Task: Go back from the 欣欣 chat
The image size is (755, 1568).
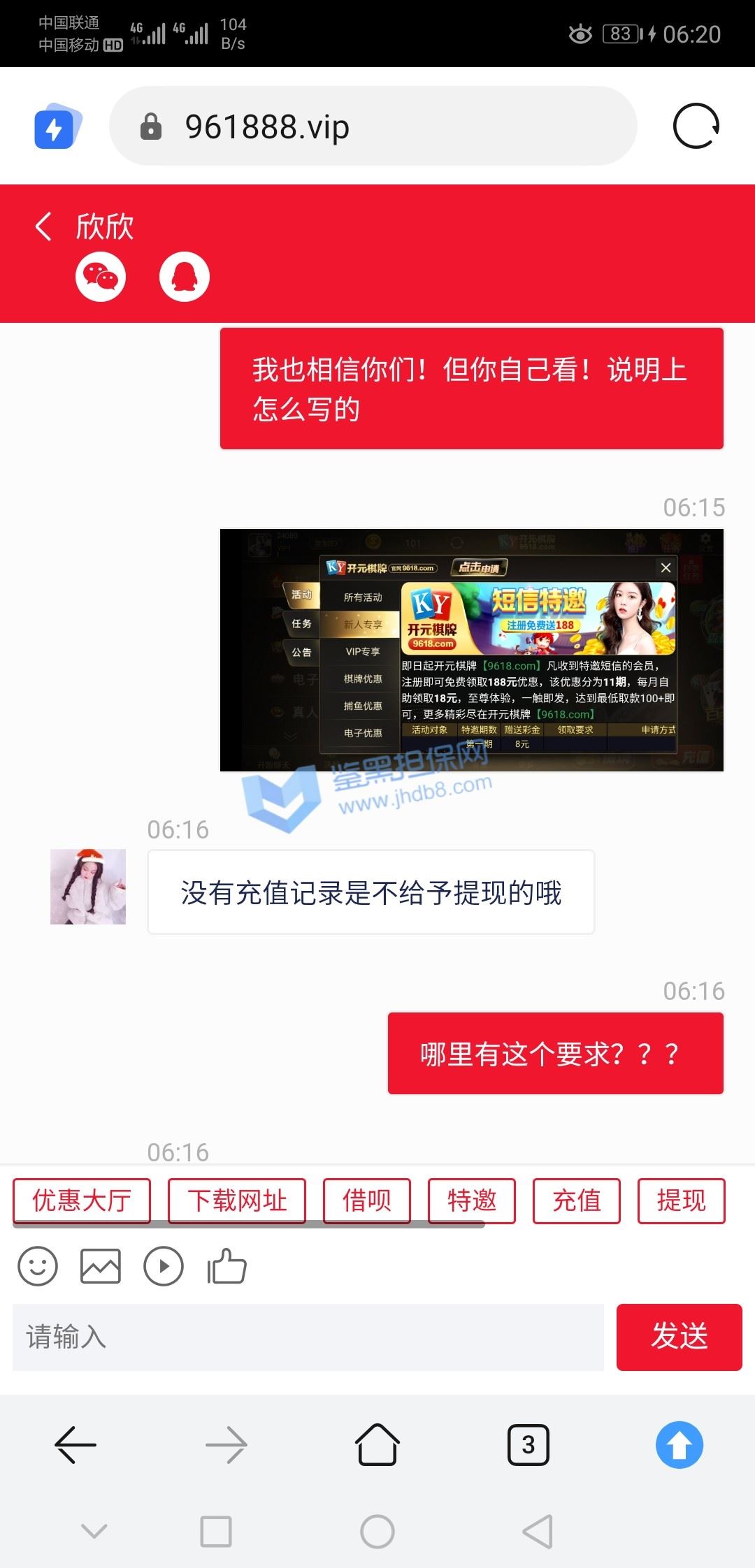Action: tap(43, 226)
